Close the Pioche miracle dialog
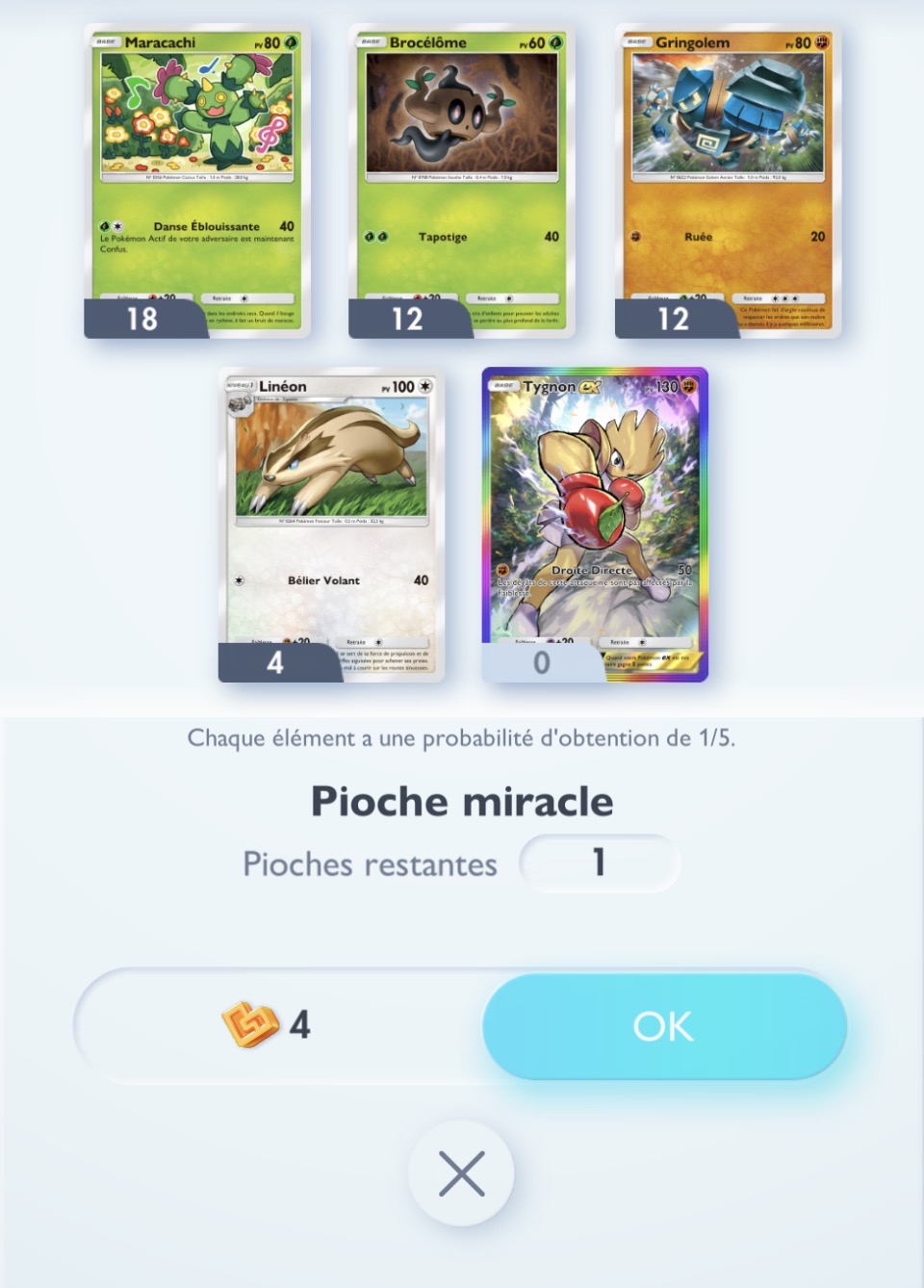Screen dimensions: 924x1288 [461, 1174]
